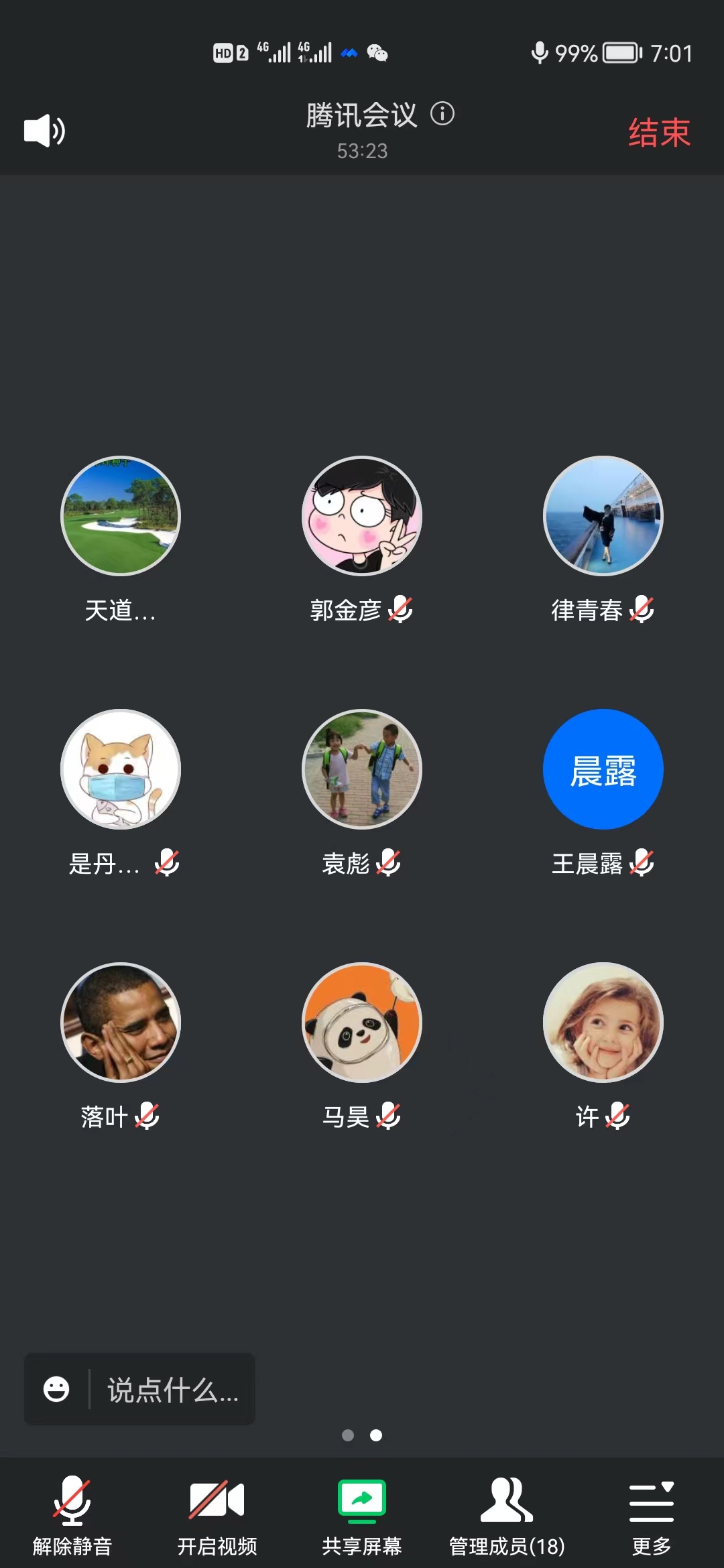Select participant 郭金彦's avatar

(x=362, y=516)
